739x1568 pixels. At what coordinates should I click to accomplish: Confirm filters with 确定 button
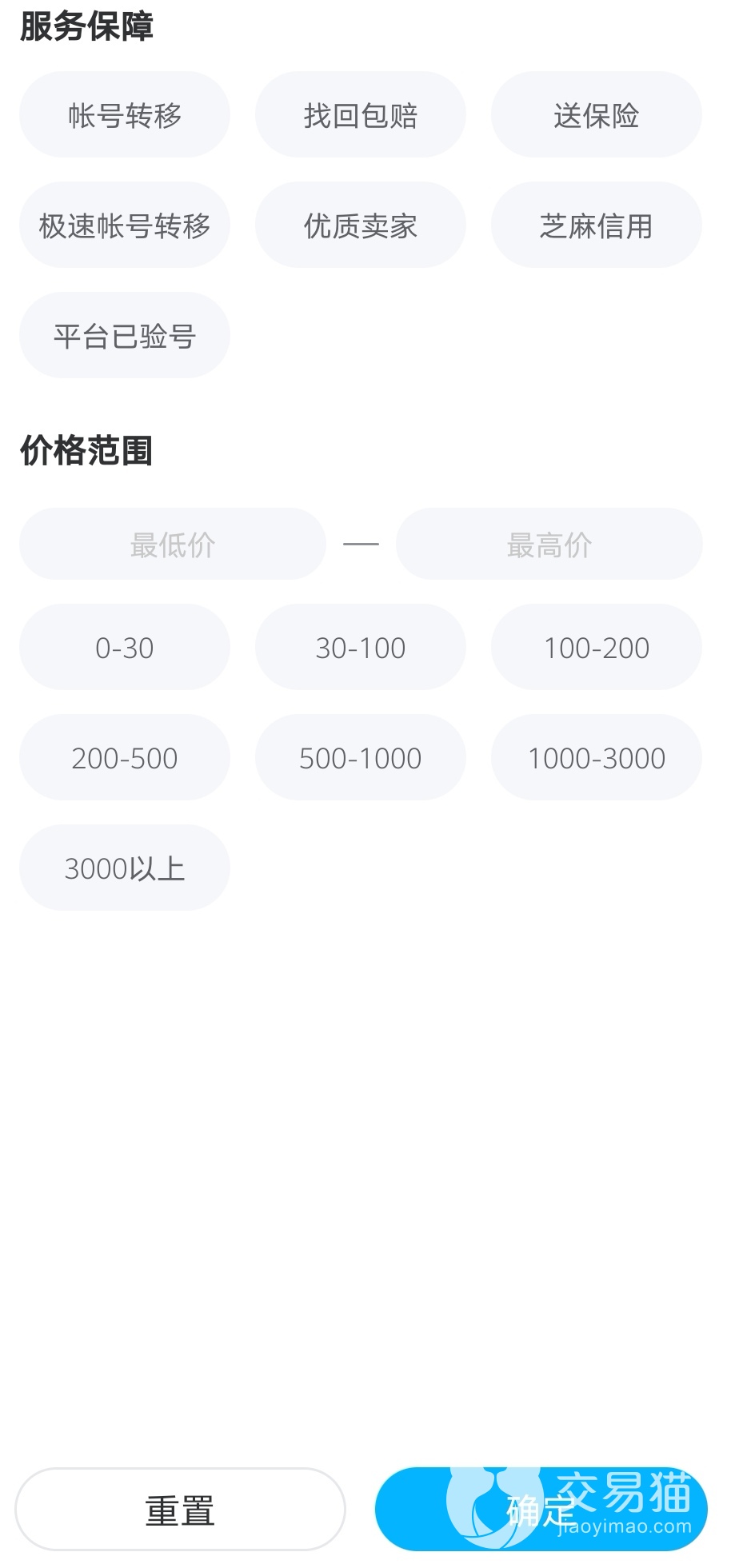point(541,1510)
